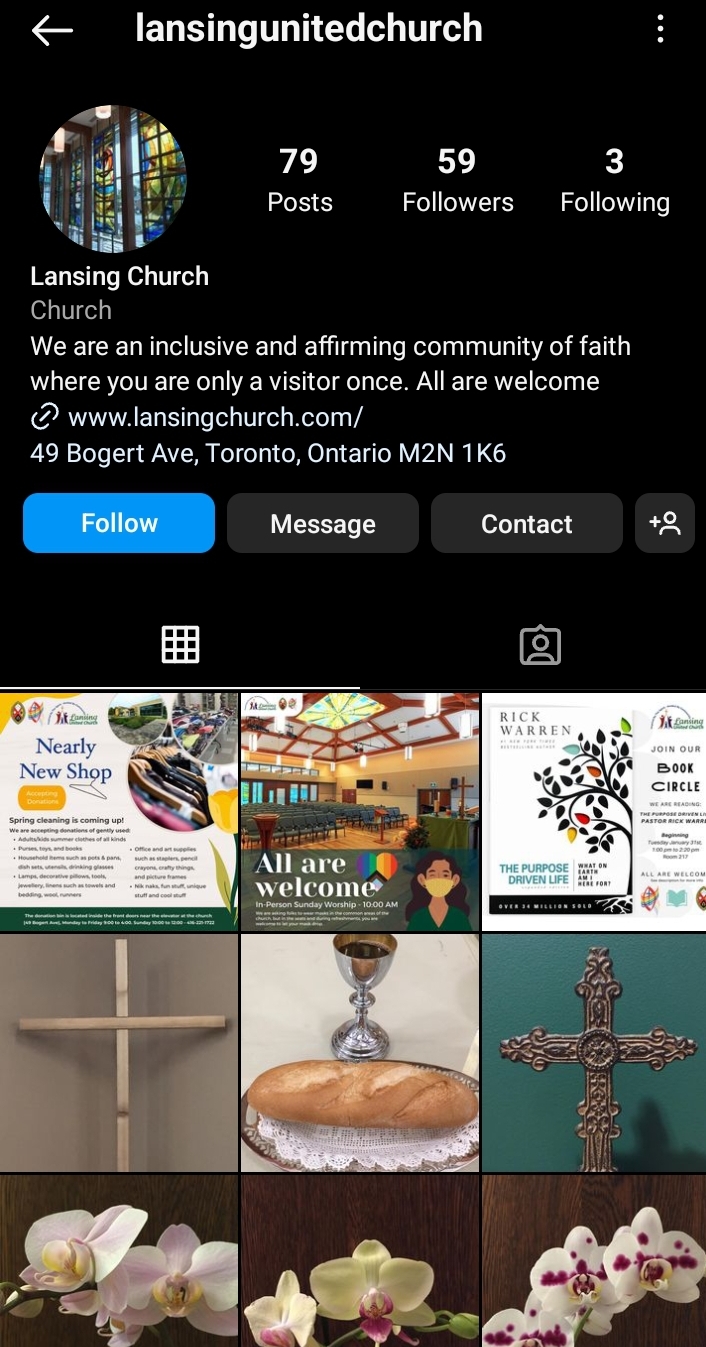Follow Lansing Church
Viewport: 706px width, 1347px height.
119,523
